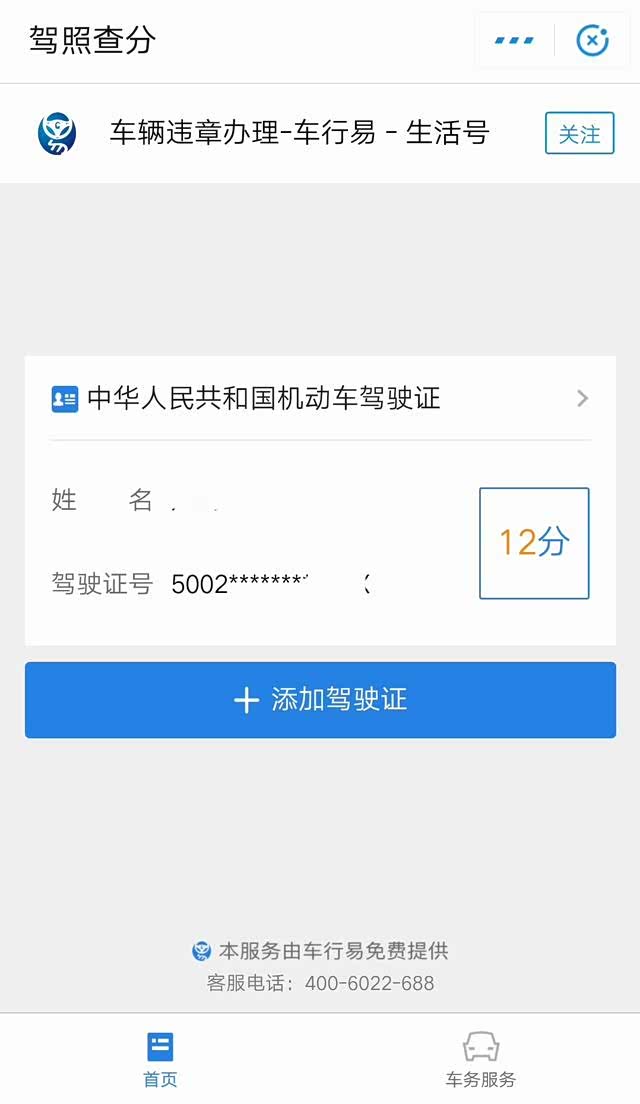This screenshot has height=1104, width=640.
Task: Open 车辆违章办理-车行易 生活号 page
Action: (298, 133)
